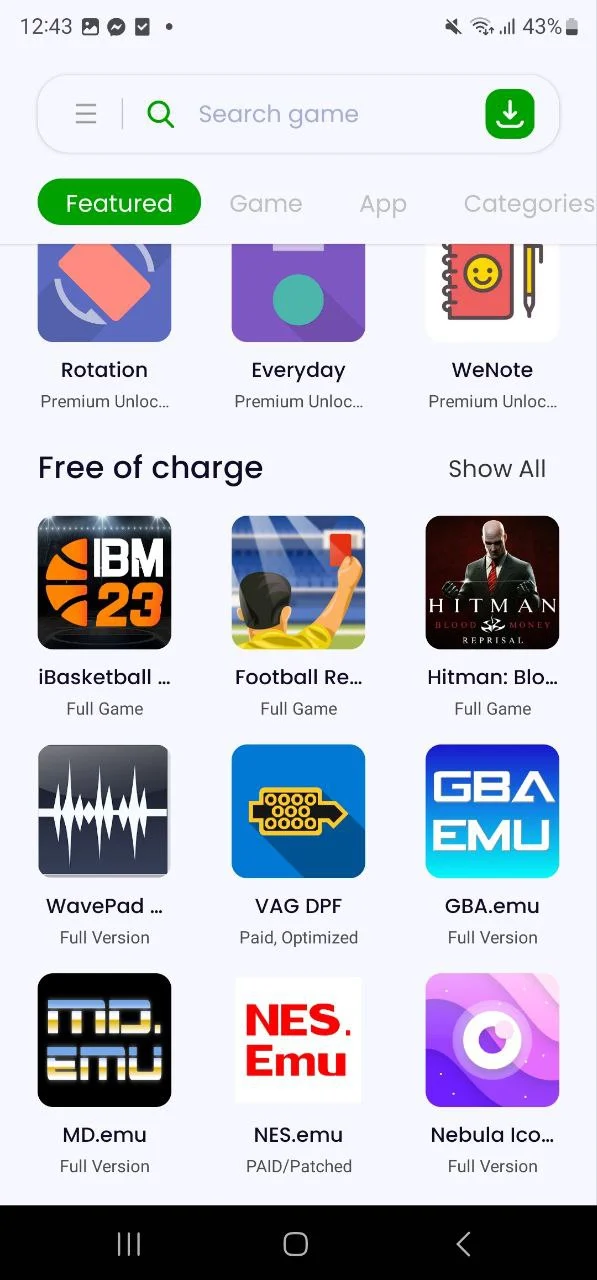Open the green downloads button
This screenshot has height=1280, width=597.
click(x=510, y=114)
